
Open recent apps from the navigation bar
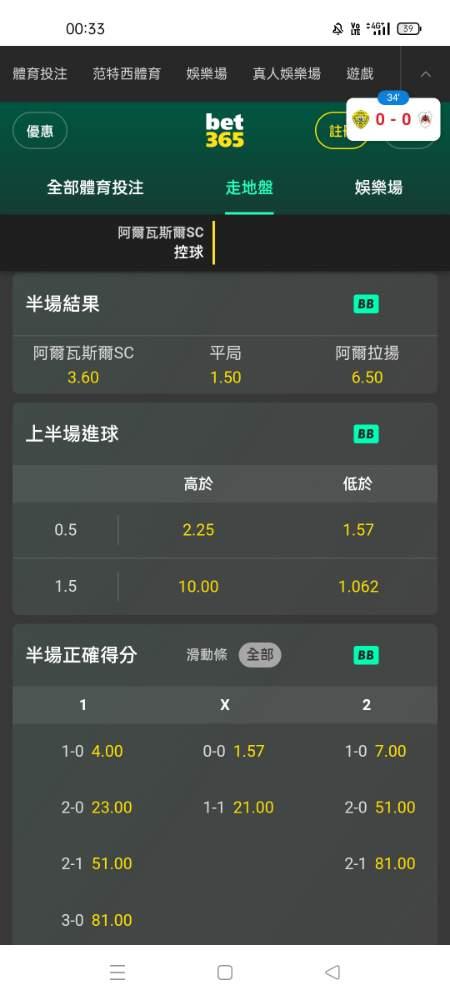117,972
